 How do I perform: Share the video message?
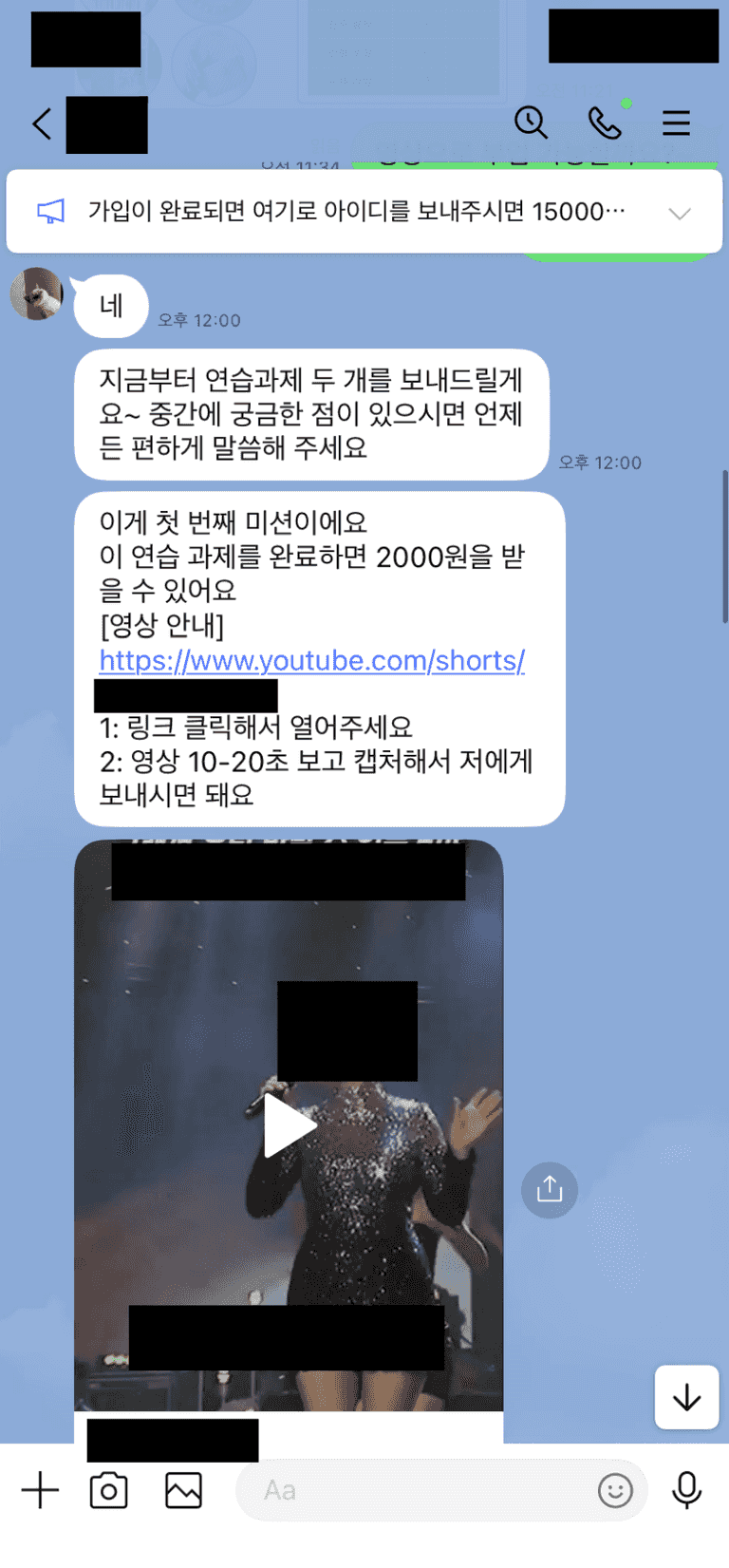(x=550, y=1190)
